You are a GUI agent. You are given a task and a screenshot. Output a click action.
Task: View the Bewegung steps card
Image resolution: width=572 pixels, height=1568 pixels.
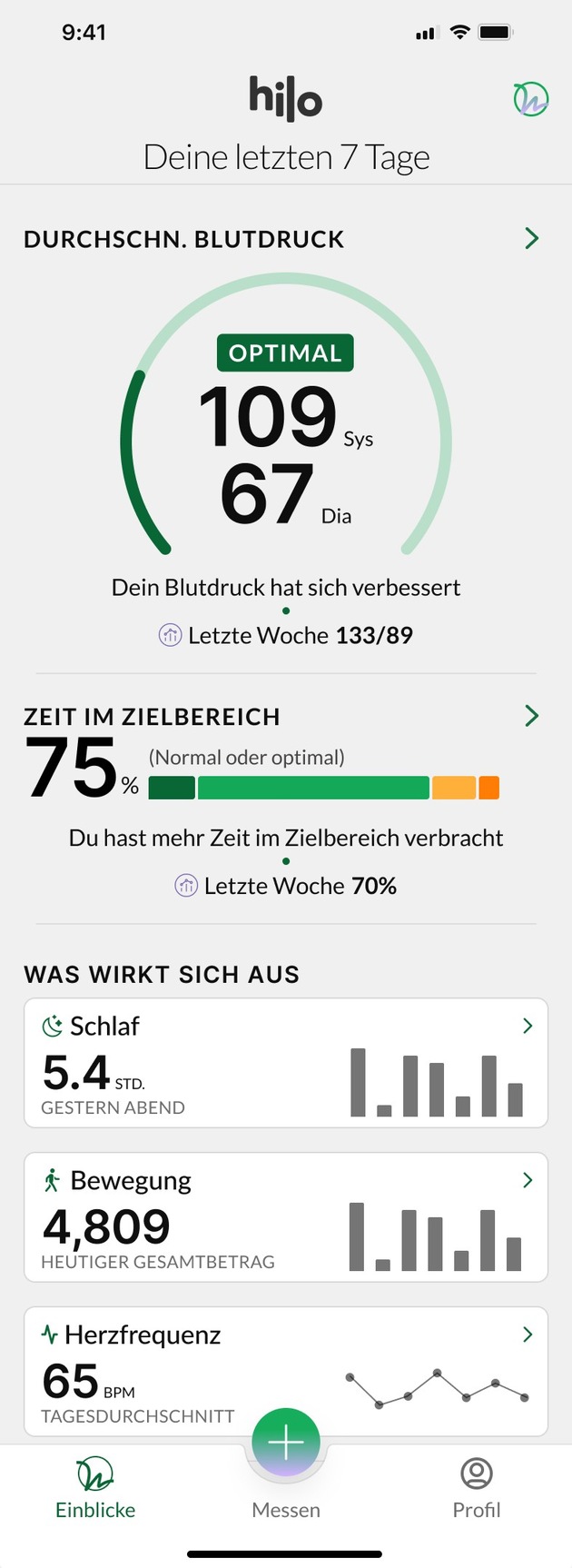pos(286,1217)
